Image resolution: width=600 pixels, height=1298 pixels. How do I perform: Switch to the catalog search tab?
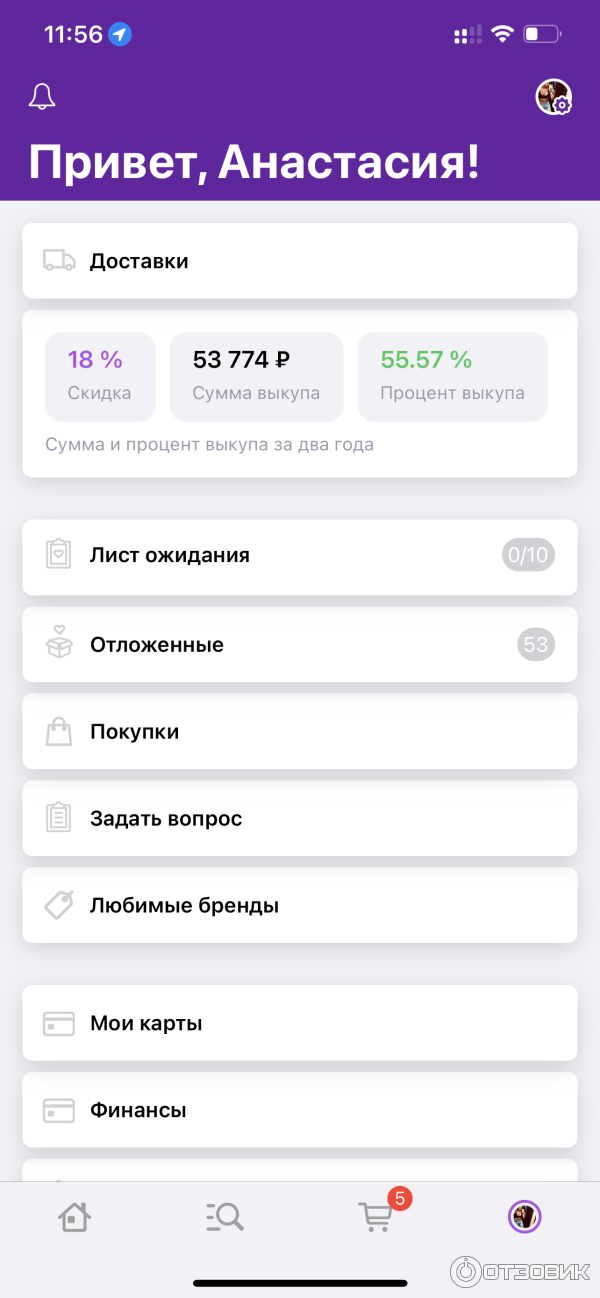[x=225, y=1217]
